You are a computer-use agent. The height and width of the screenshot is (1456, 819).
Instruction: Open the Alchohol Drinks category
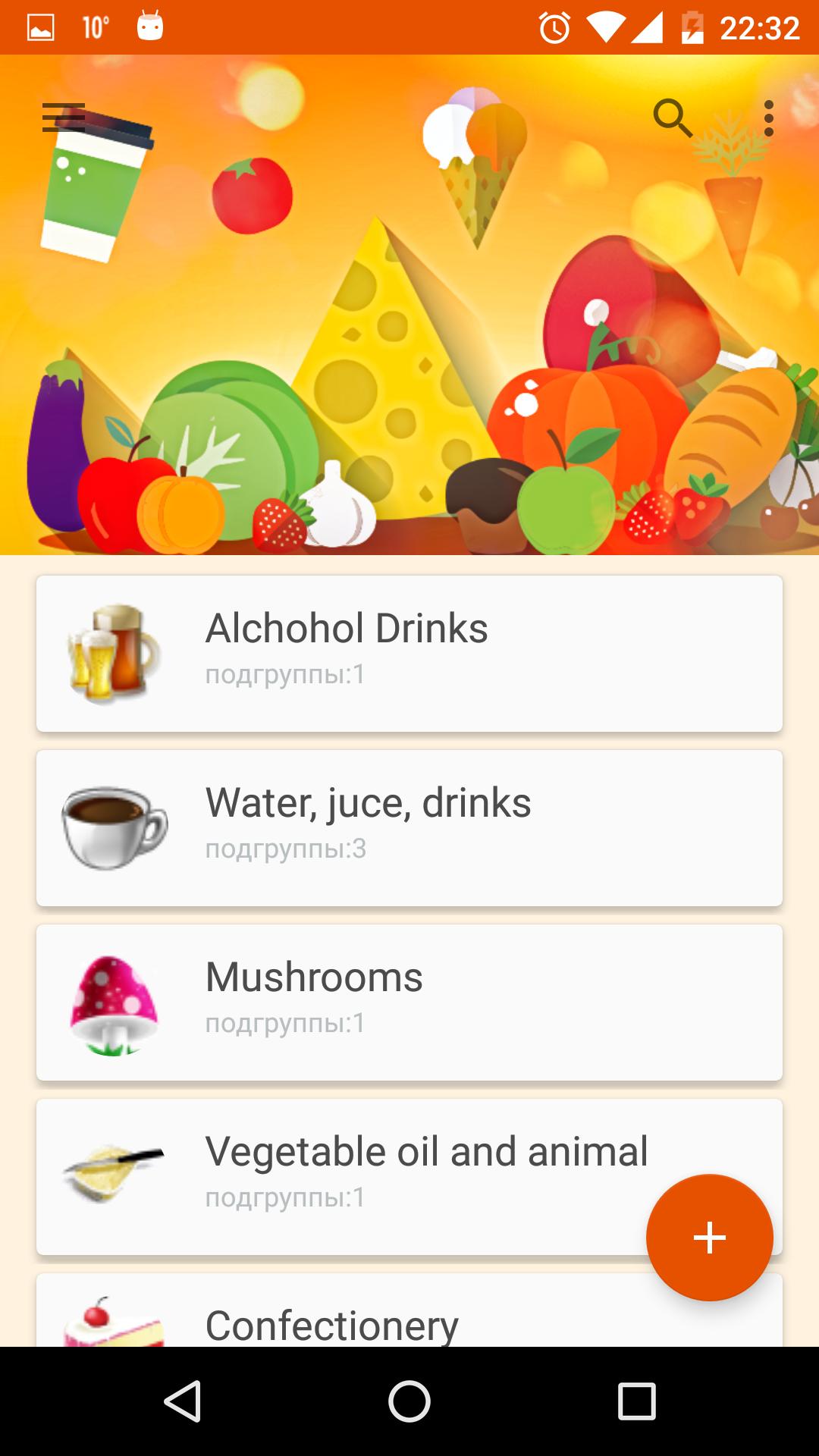click(409, 654)
